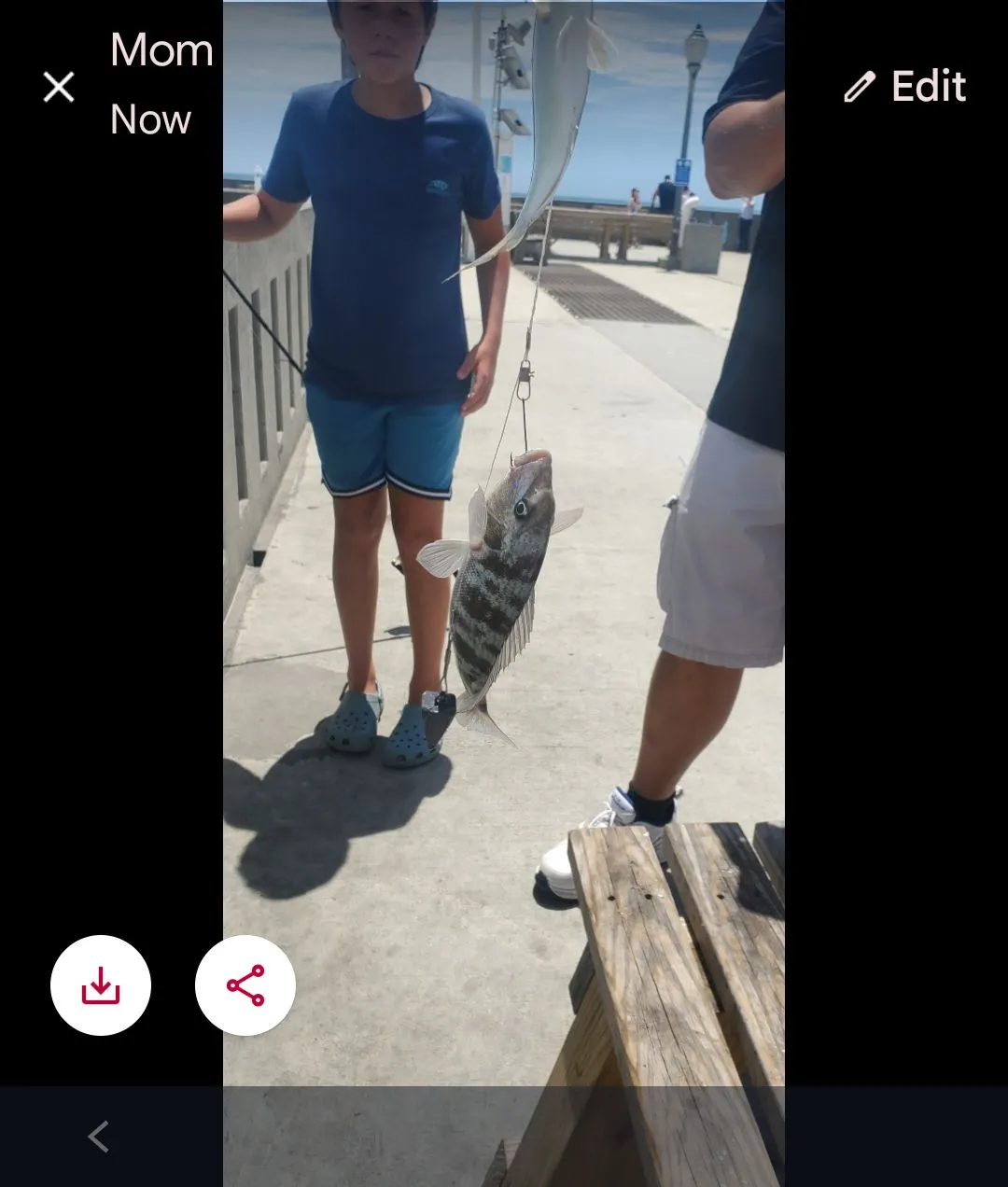Edit this photo from Mom

pos(904,87)
